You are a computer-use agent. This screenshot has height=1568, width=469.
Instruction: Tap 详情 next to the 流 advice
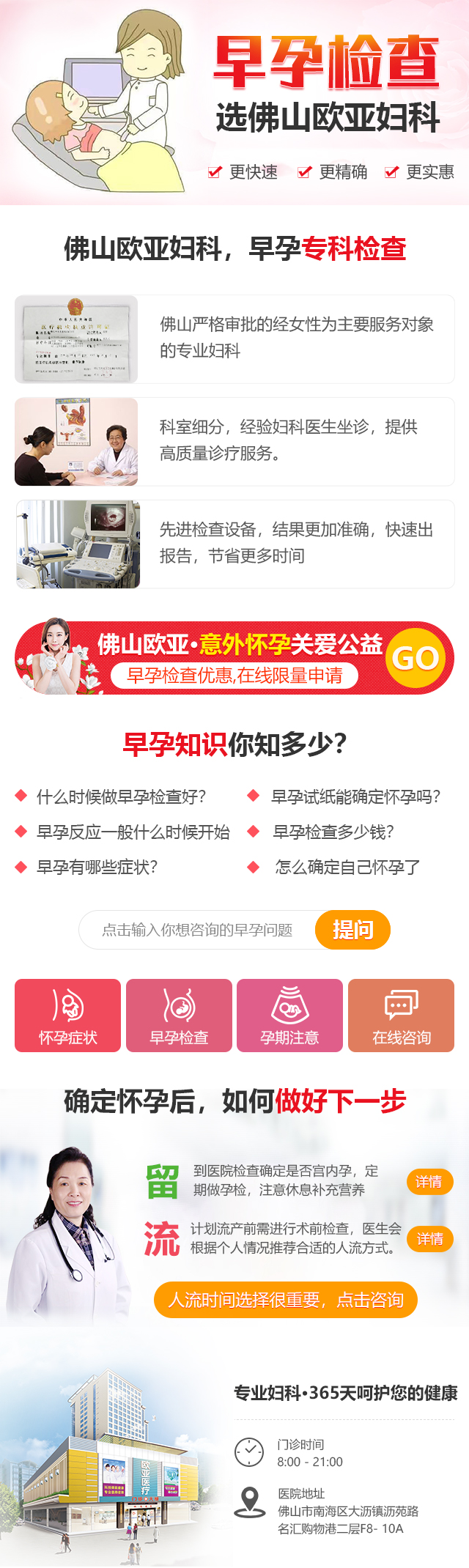click(429, 1239)
